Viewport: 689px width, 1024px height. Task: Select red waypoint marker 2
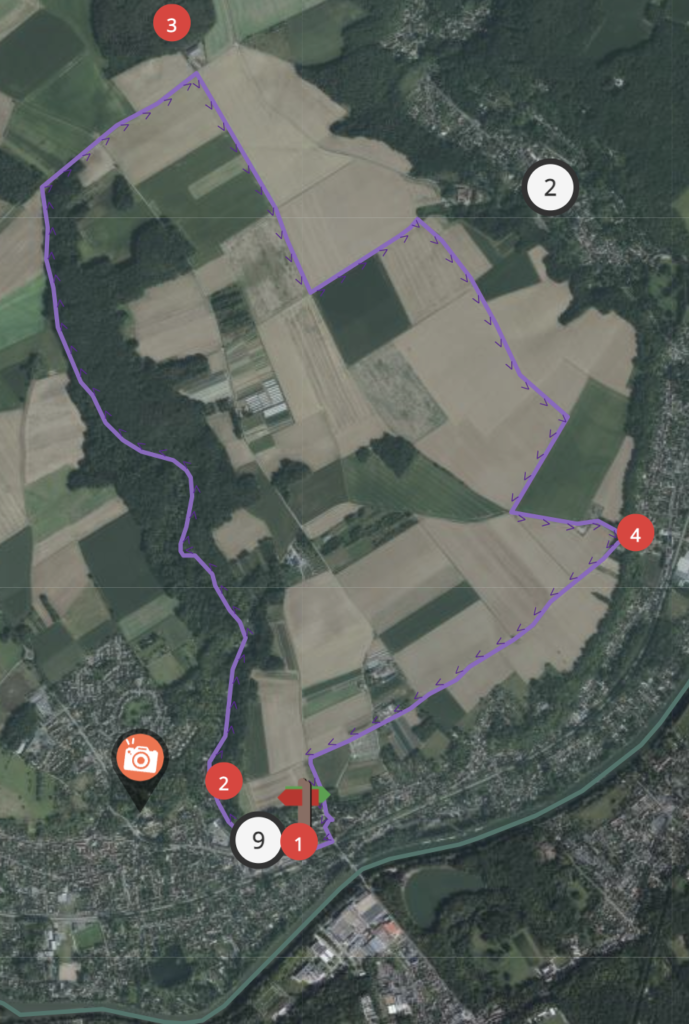click(223, 782)
